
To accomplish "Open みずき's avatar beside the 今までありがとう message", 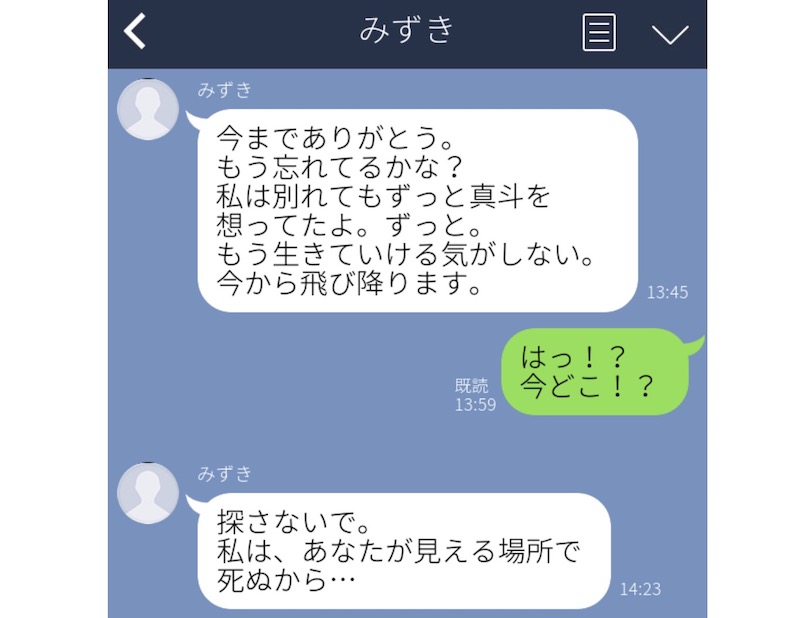I will click(149, 108).
